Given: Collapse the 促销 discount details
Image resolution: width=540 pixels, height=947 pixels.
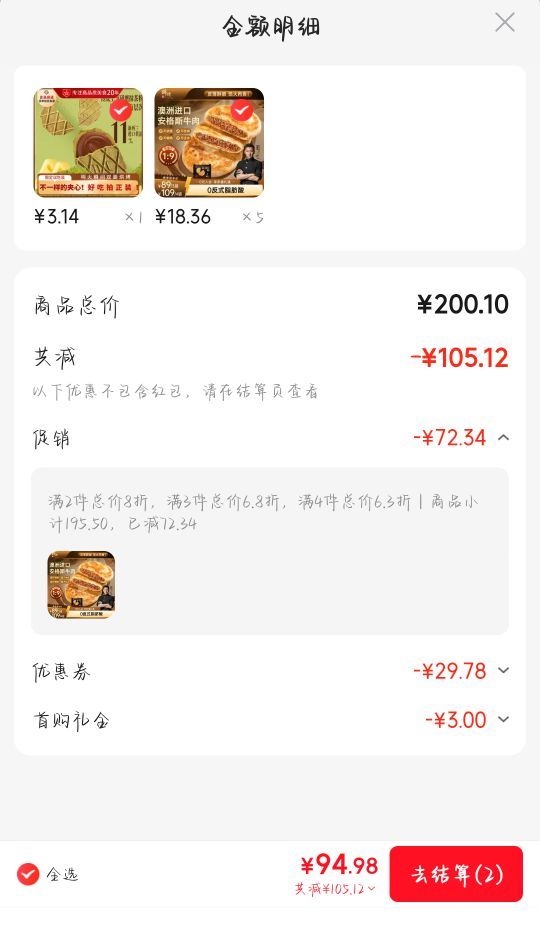Looking at the screenshot, I should tap(503, 437).
